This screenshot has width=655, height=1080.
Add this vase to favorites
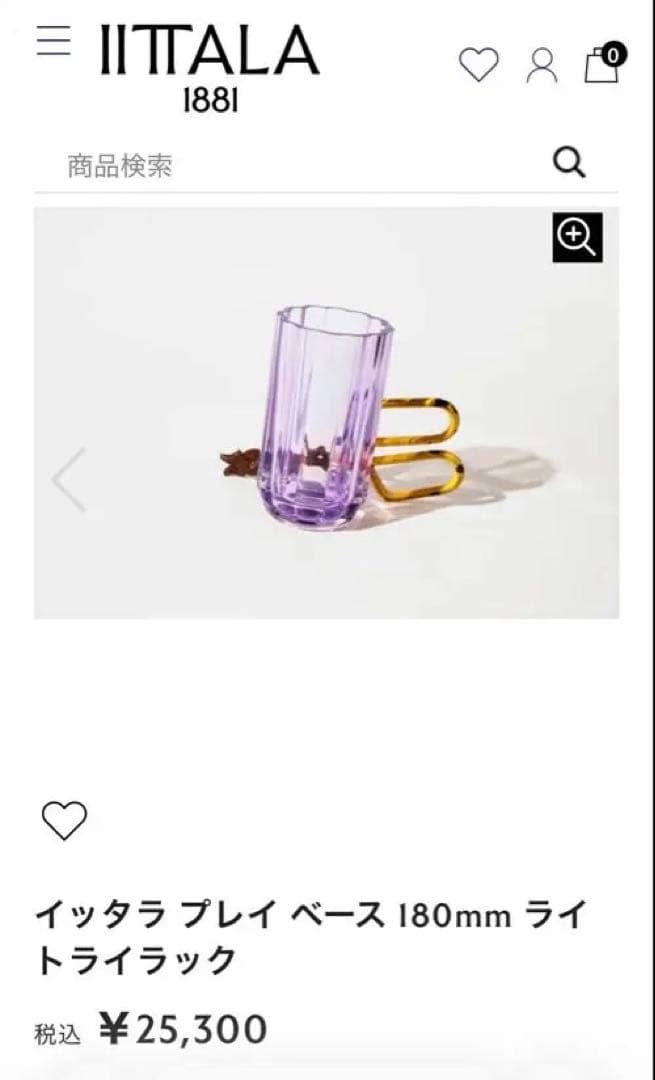(x=64, y=821)
